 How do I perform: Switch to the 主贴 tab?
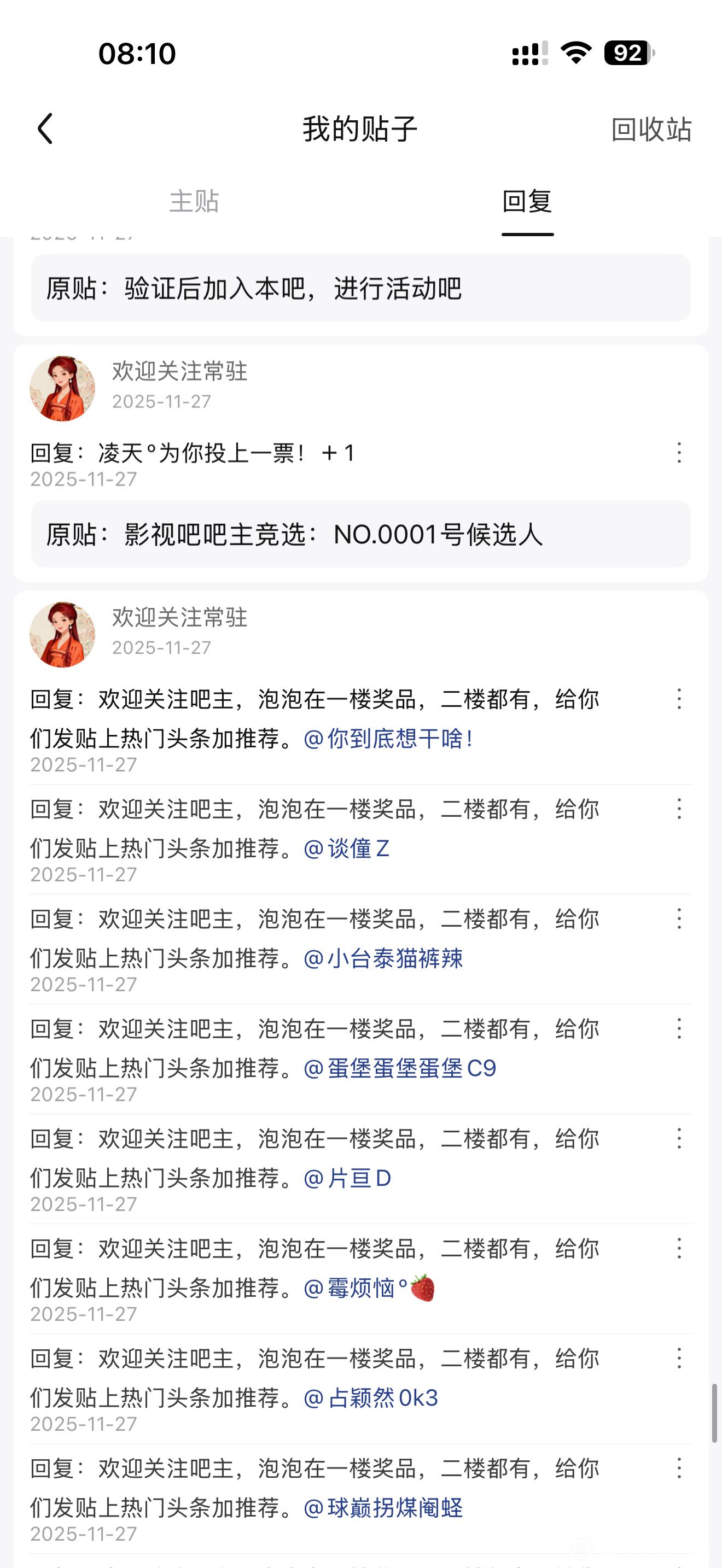pyautogui.click(x=194, y=202)
